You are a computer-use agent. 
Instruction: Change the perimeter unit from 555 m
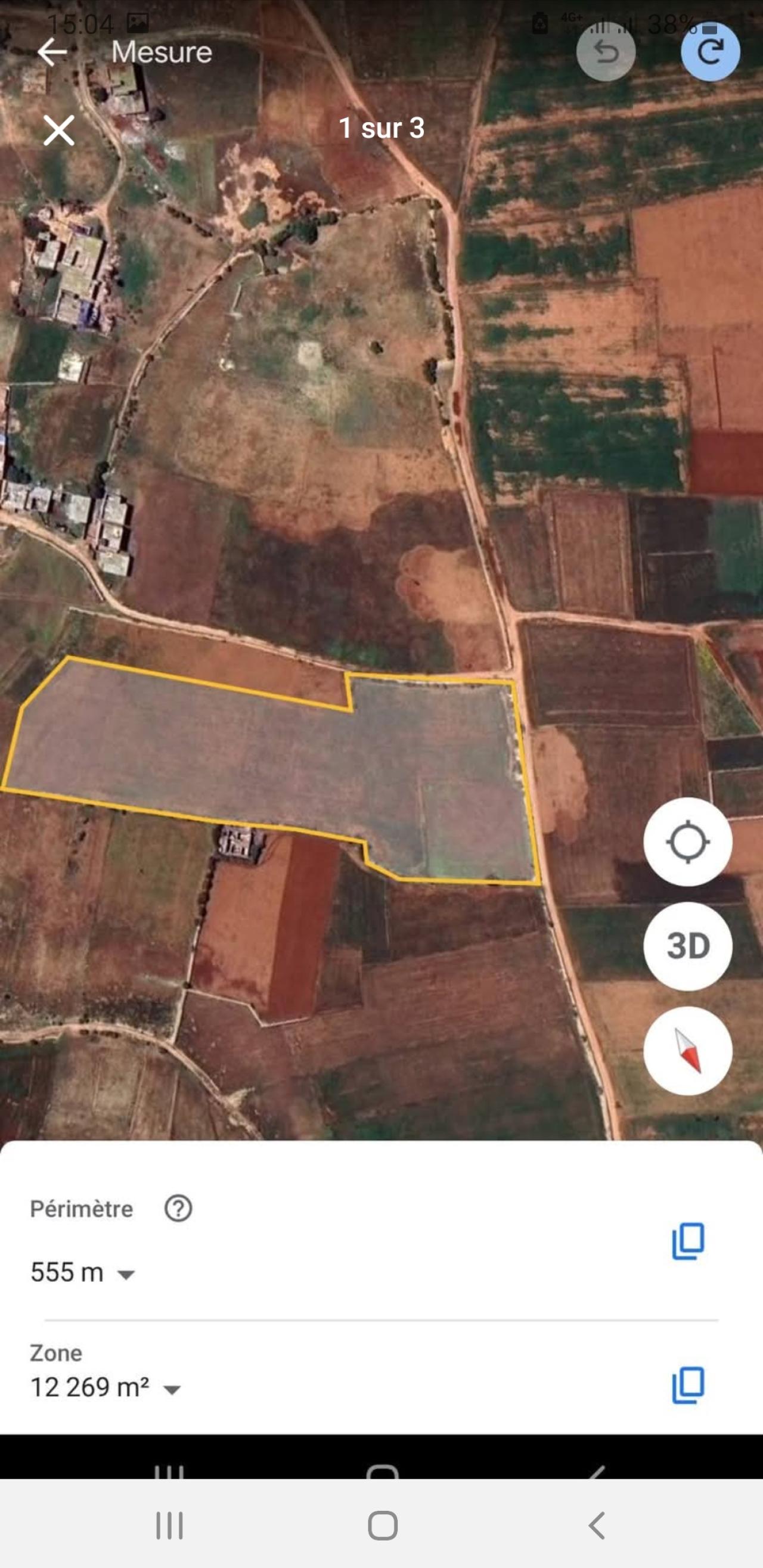point(83,1272)
